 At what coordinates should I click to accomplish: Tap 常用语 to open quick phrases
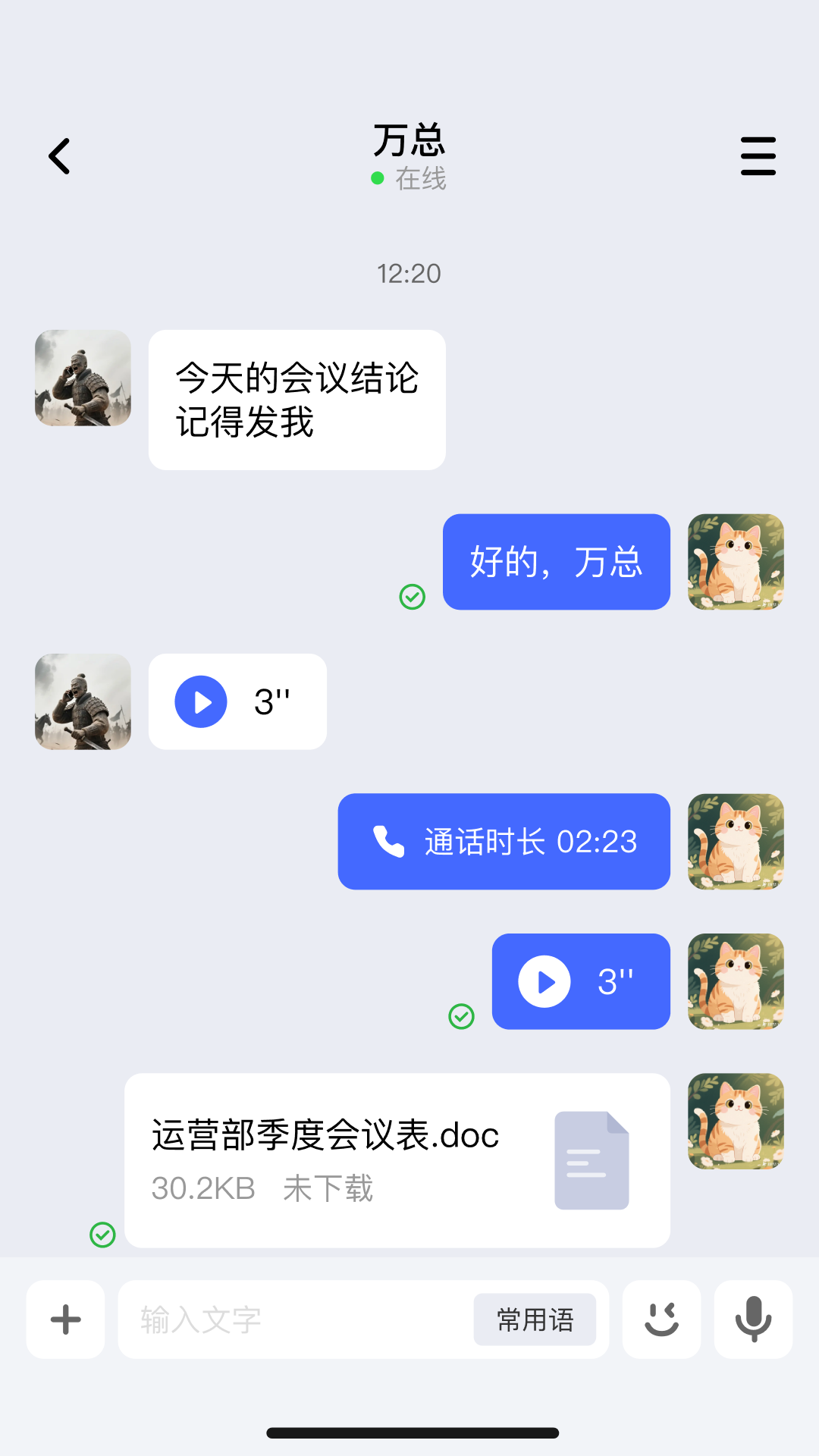tap(536, 1319)
